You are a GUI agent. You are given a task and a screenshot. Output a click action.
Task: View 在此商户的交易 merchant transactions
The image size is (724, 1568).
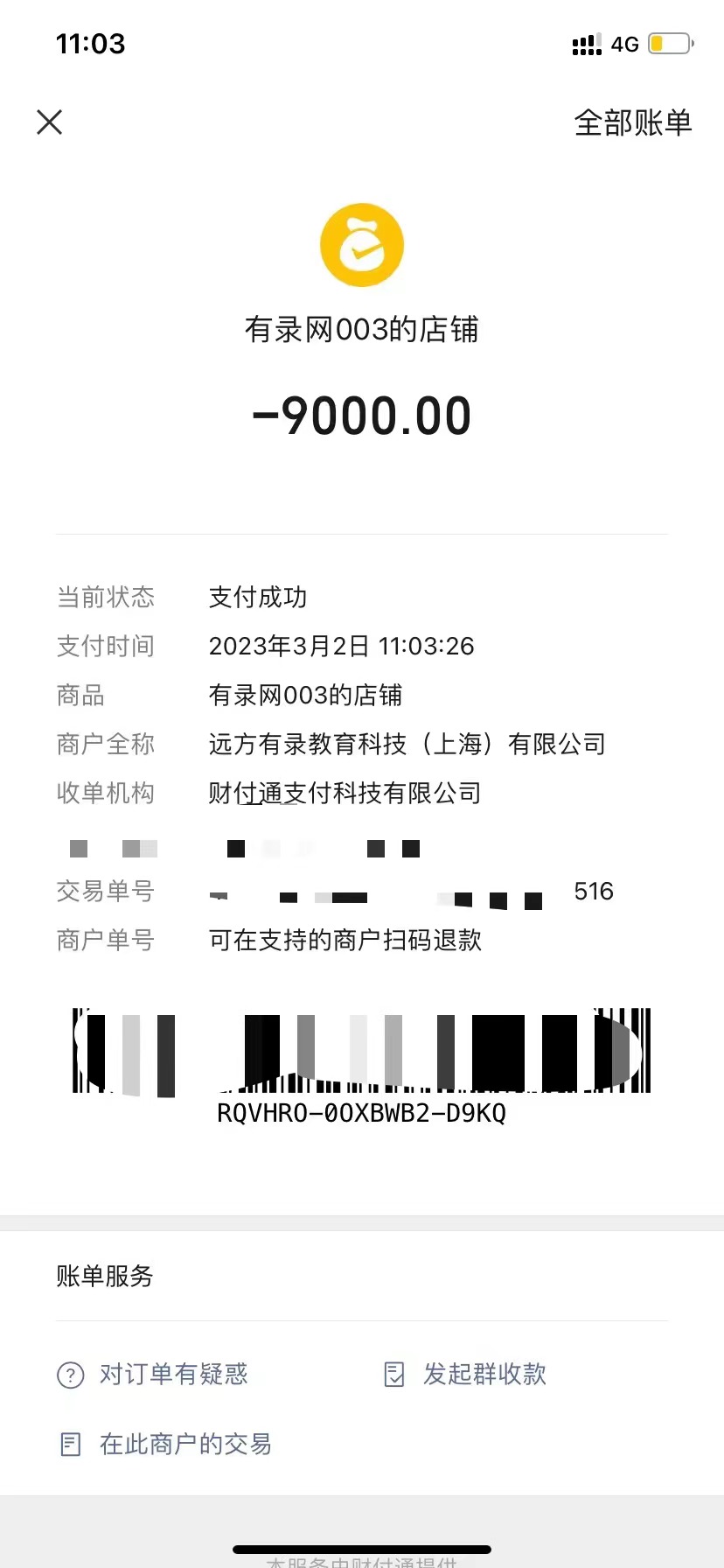pyautogui.click(x=166, y=1444)
